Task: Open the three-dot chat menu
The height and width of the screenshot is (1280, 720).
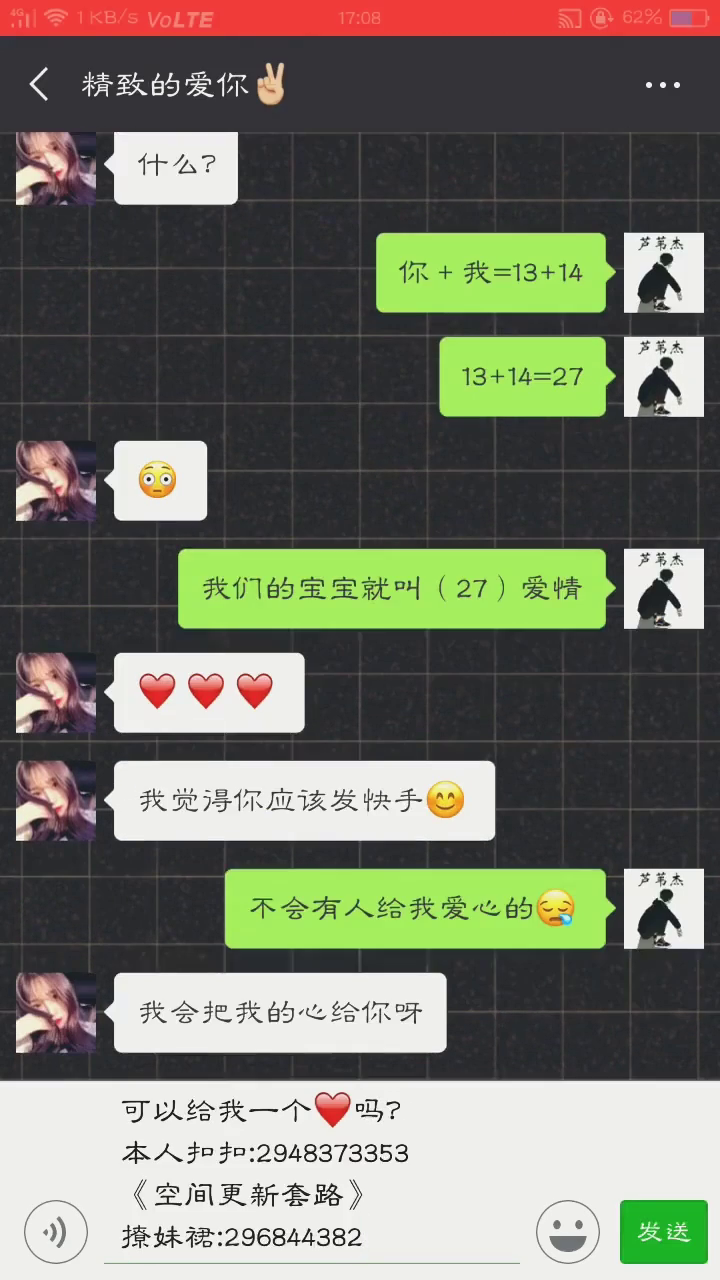Action: [662, 85]
